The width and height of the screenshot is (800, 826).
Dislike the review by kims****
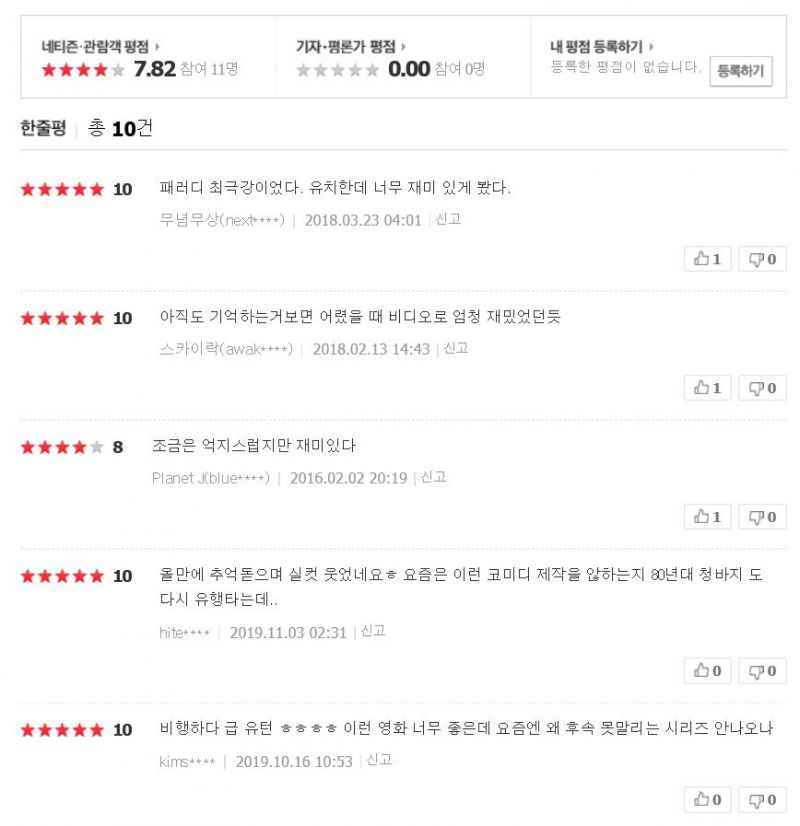click(x=762, y=799)
